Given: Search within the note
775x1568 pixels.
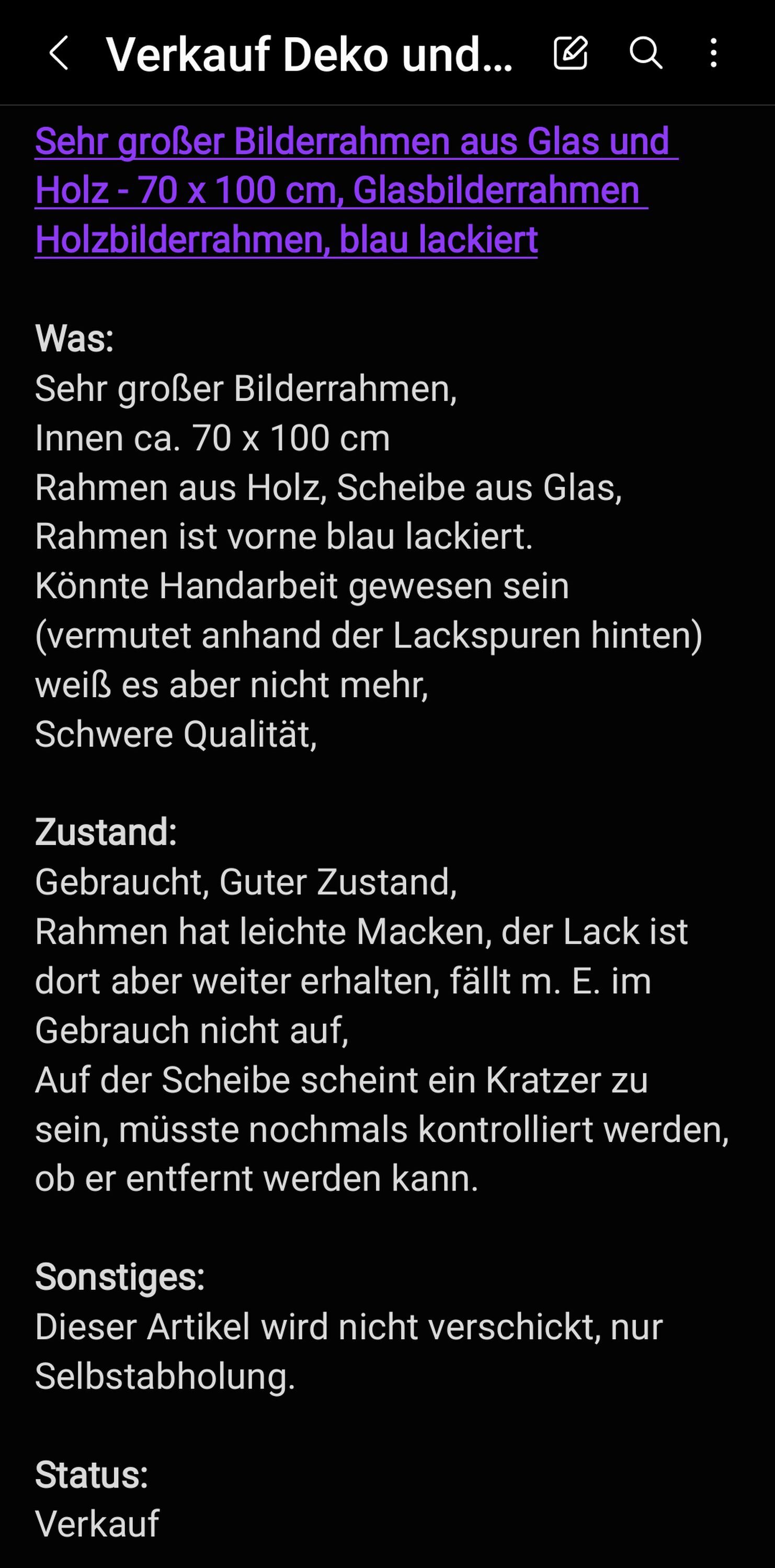Looking at the screenshot, I should click(x=645, y=53).
